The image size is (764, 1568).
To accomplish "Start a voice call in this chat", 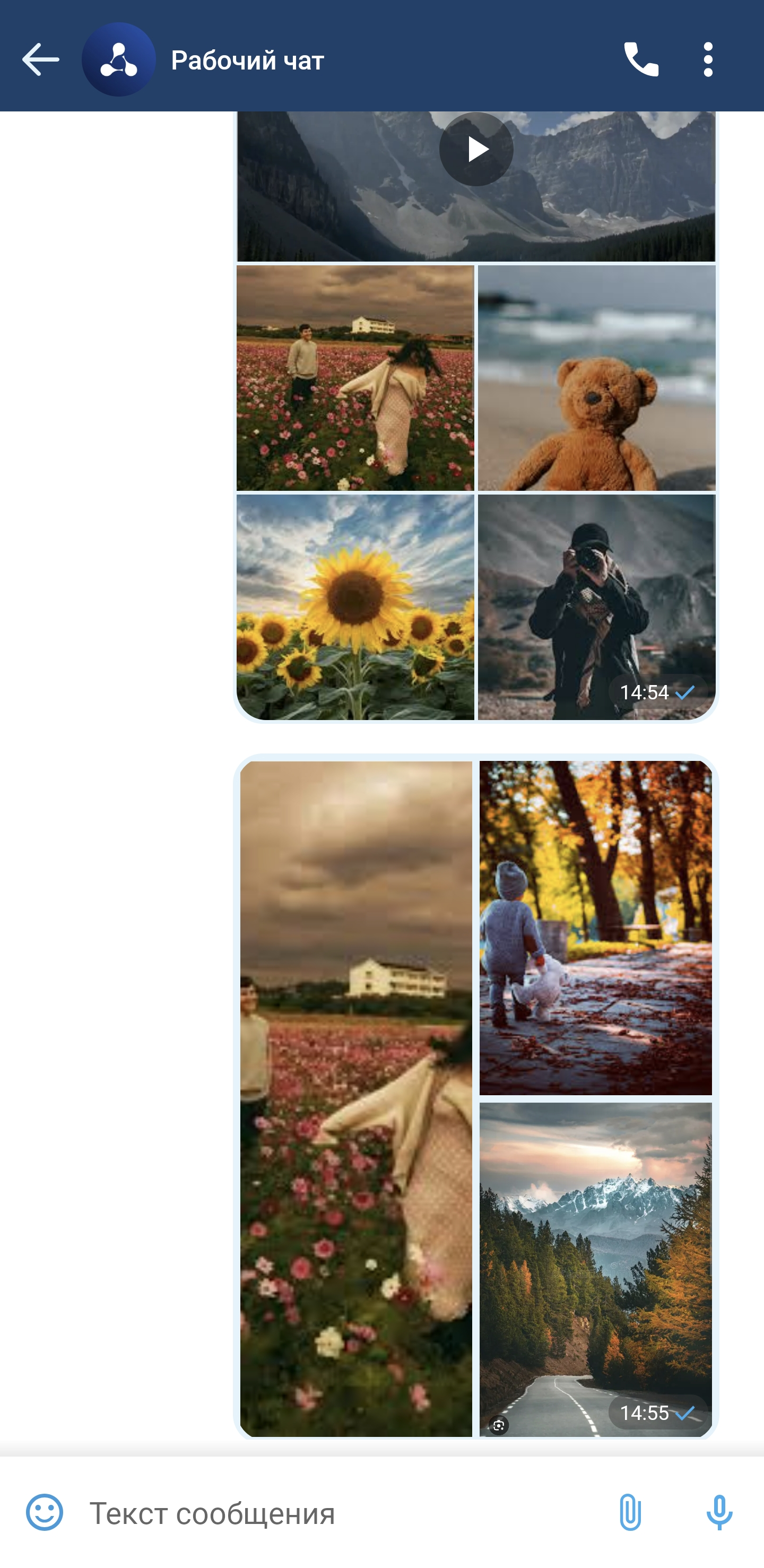I will pyautogui.click(x=641, y=59).
